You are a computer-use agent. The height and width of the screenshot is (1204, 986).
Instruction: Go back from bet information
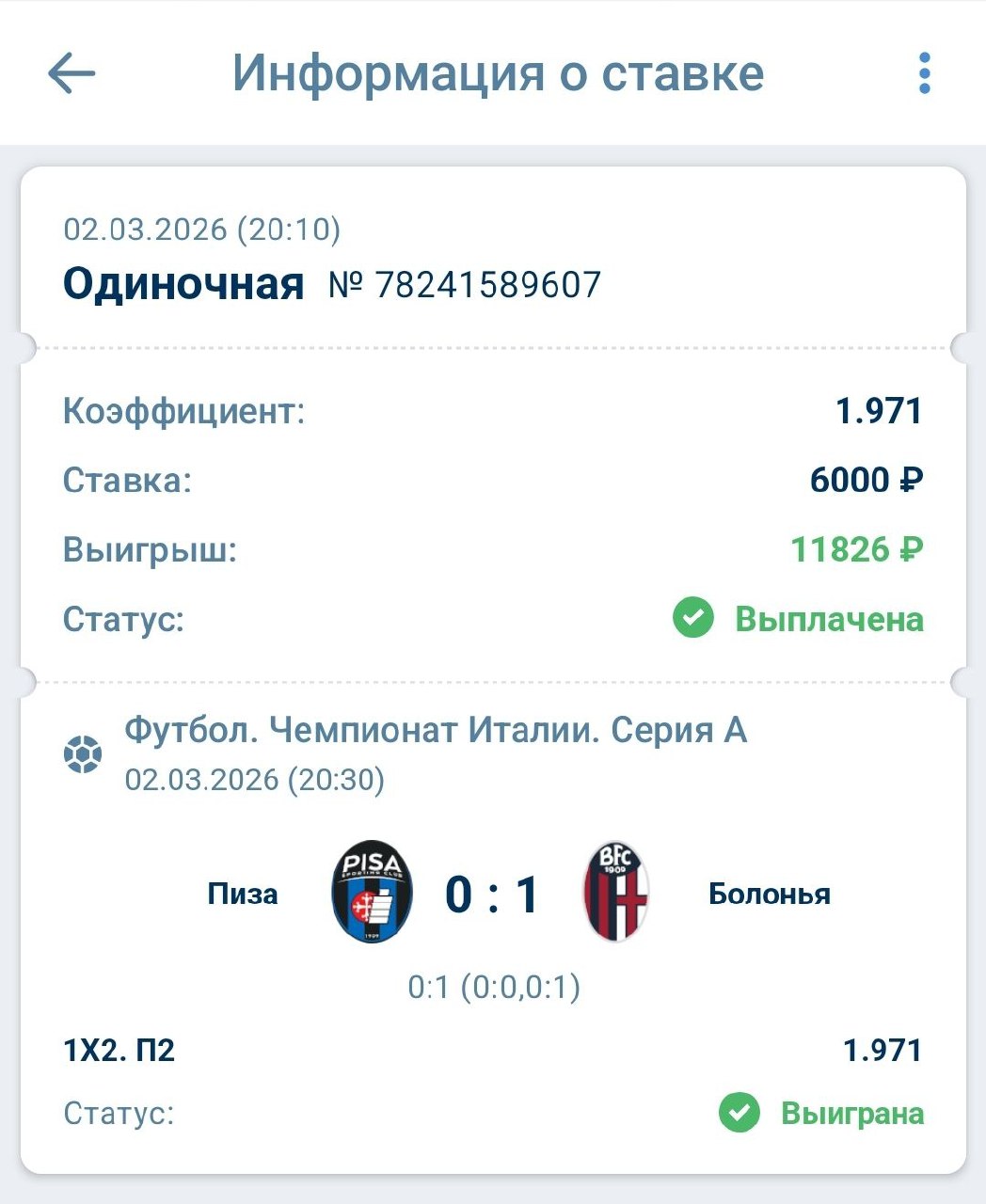72,73
